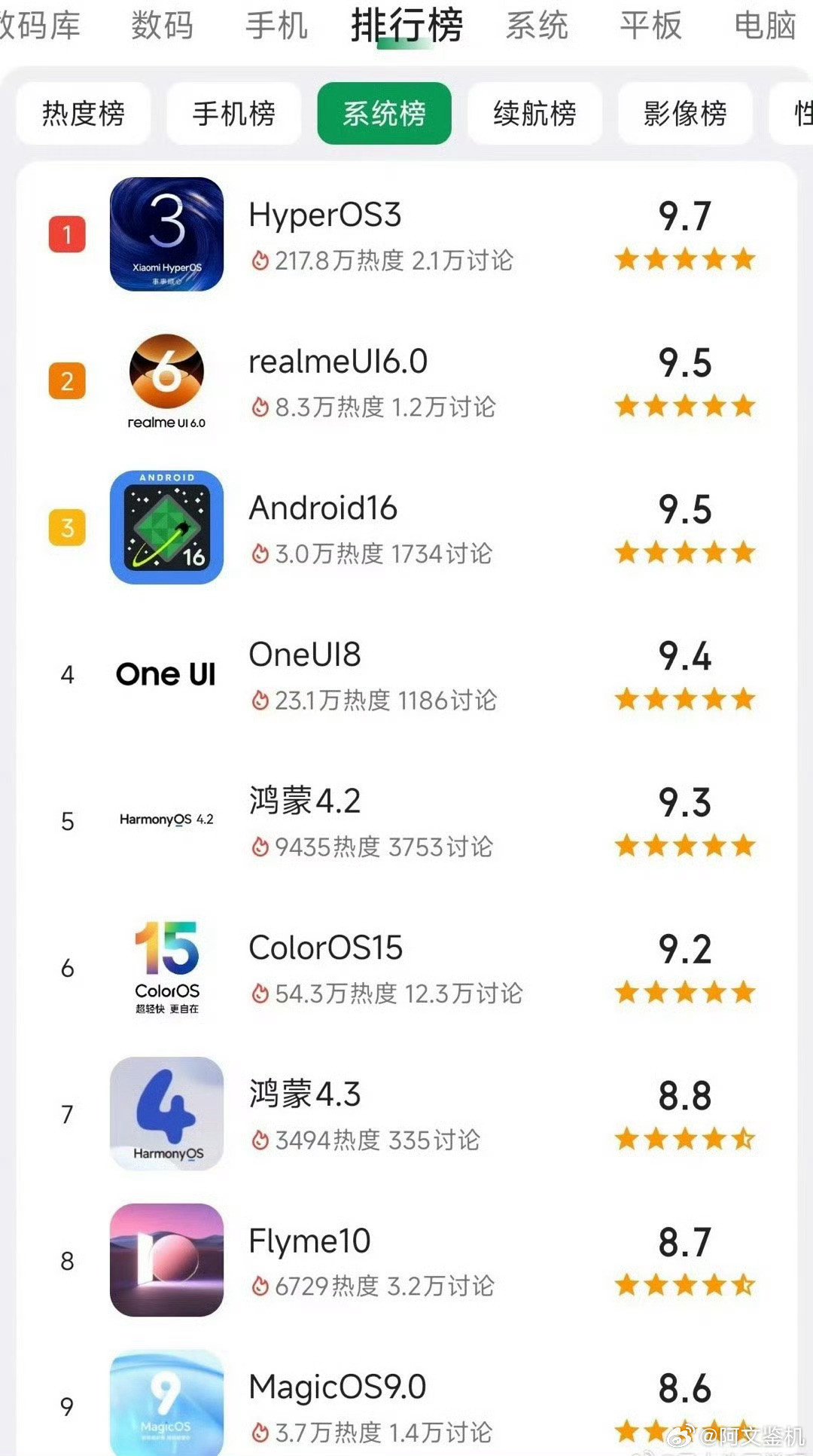Open the MagicOS9.0 entry
The height and width of the screenshot is (1456, 813).
(x=406, y=1406)
